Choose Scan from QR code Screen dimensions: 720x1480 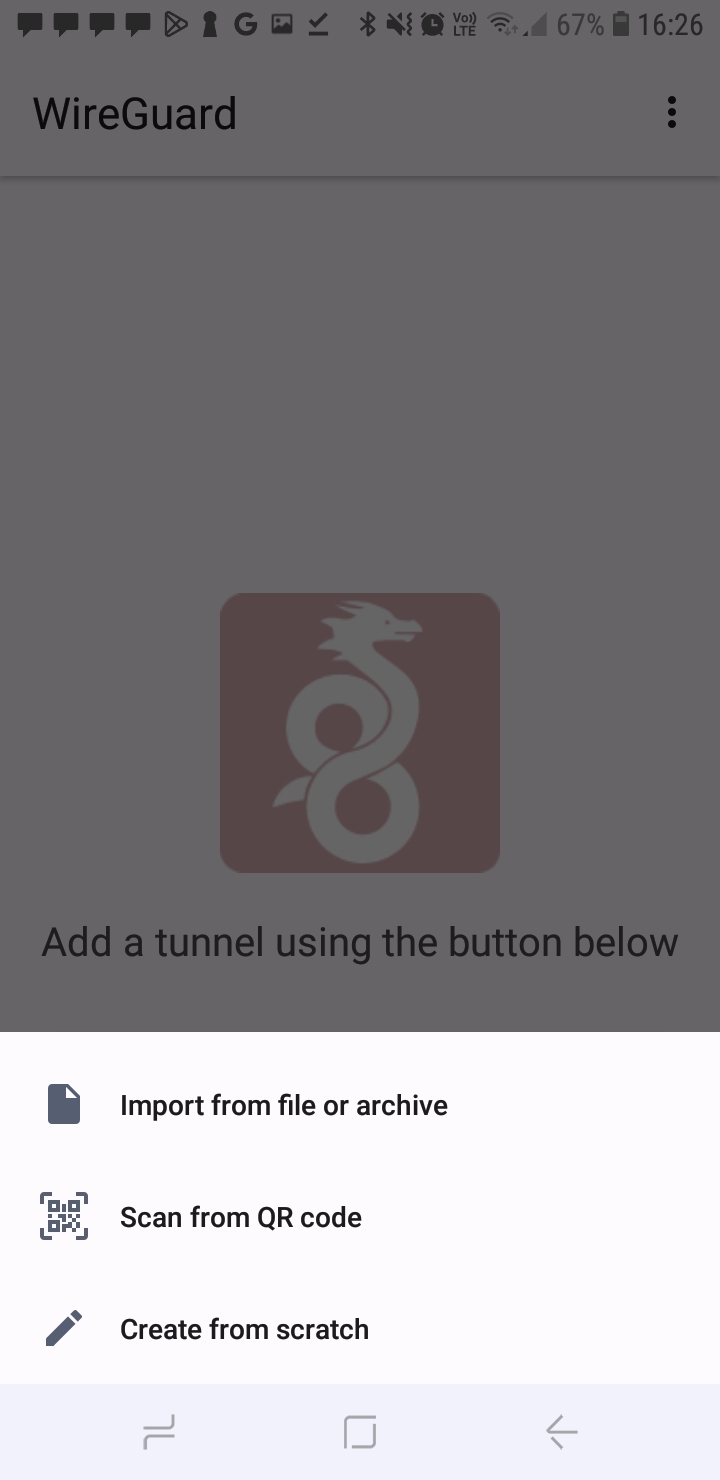[360, 1217]
